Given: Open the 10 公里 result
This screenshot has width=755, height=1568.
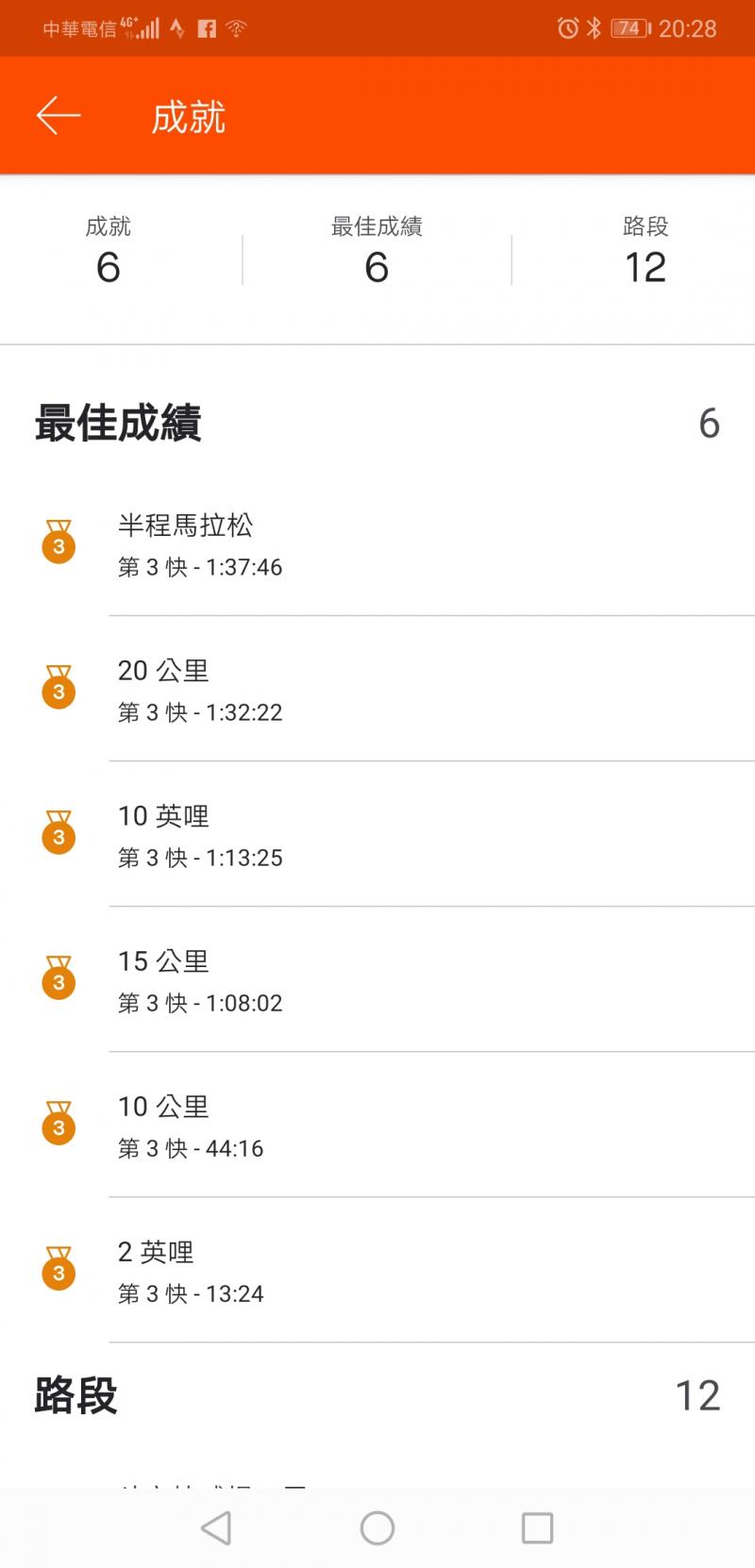Looking at the screenshot, I should click(377, 1126).
